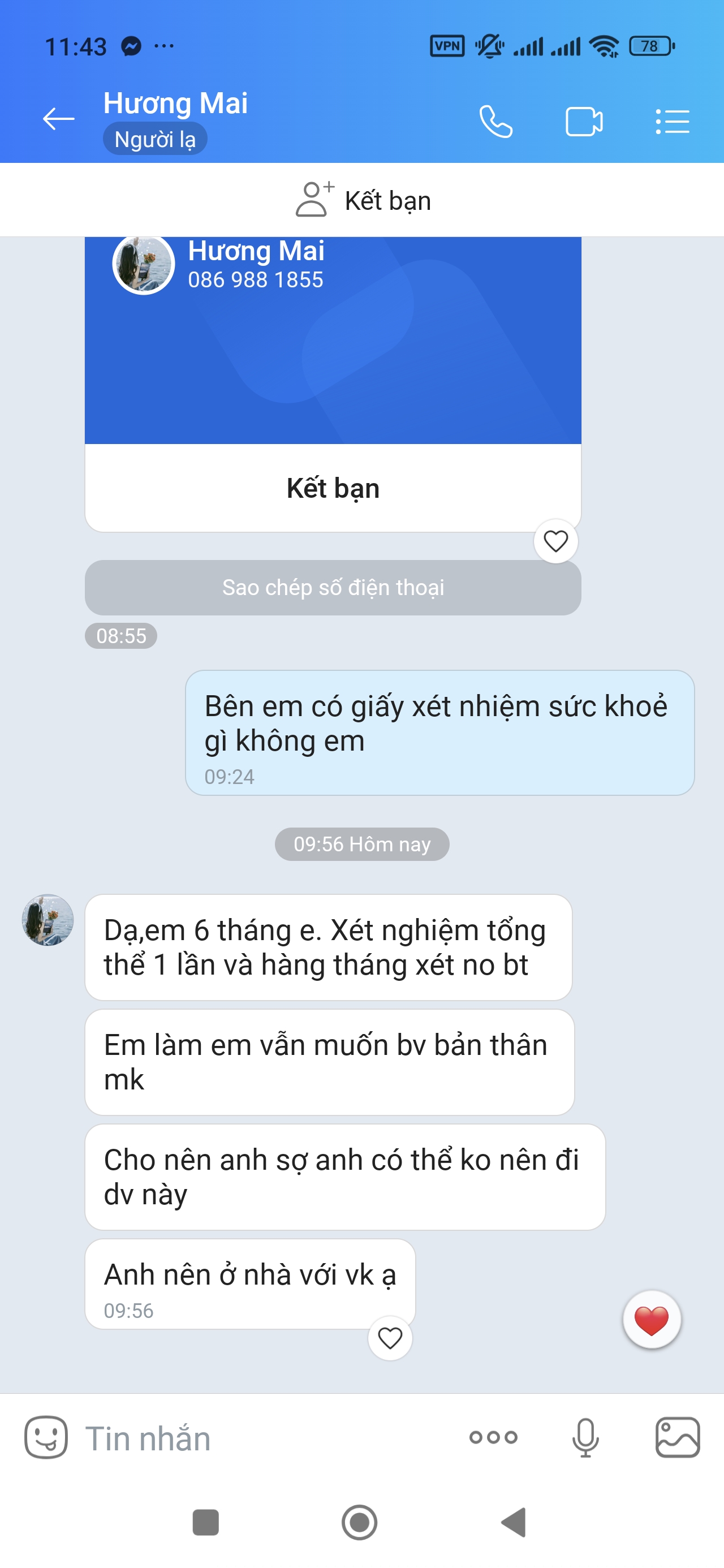Record a voice message
This screenshot has width=724, height=1568.
585,1438
